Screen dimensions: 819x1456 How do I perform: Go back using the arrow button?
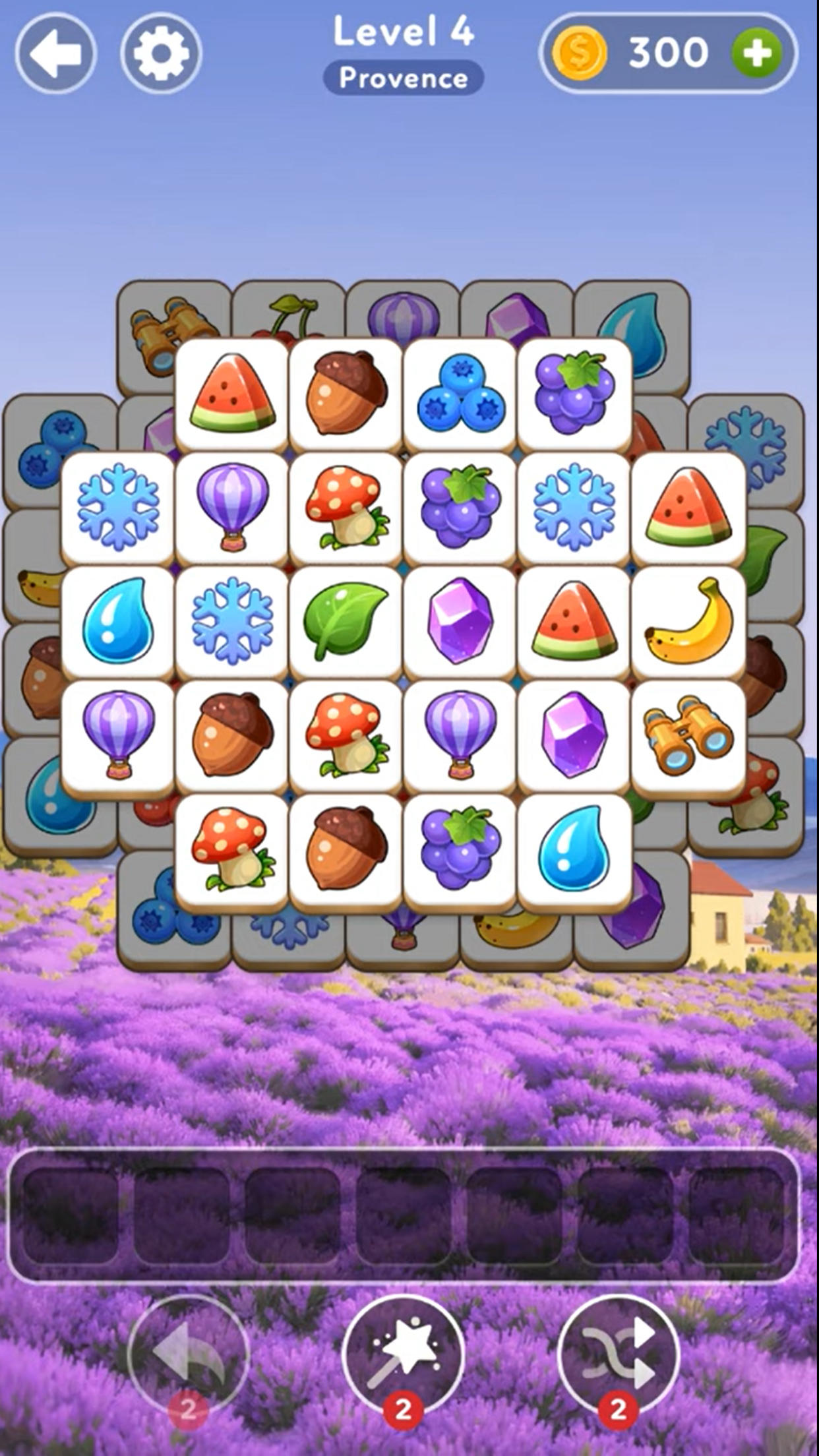(x=56, y=53)
